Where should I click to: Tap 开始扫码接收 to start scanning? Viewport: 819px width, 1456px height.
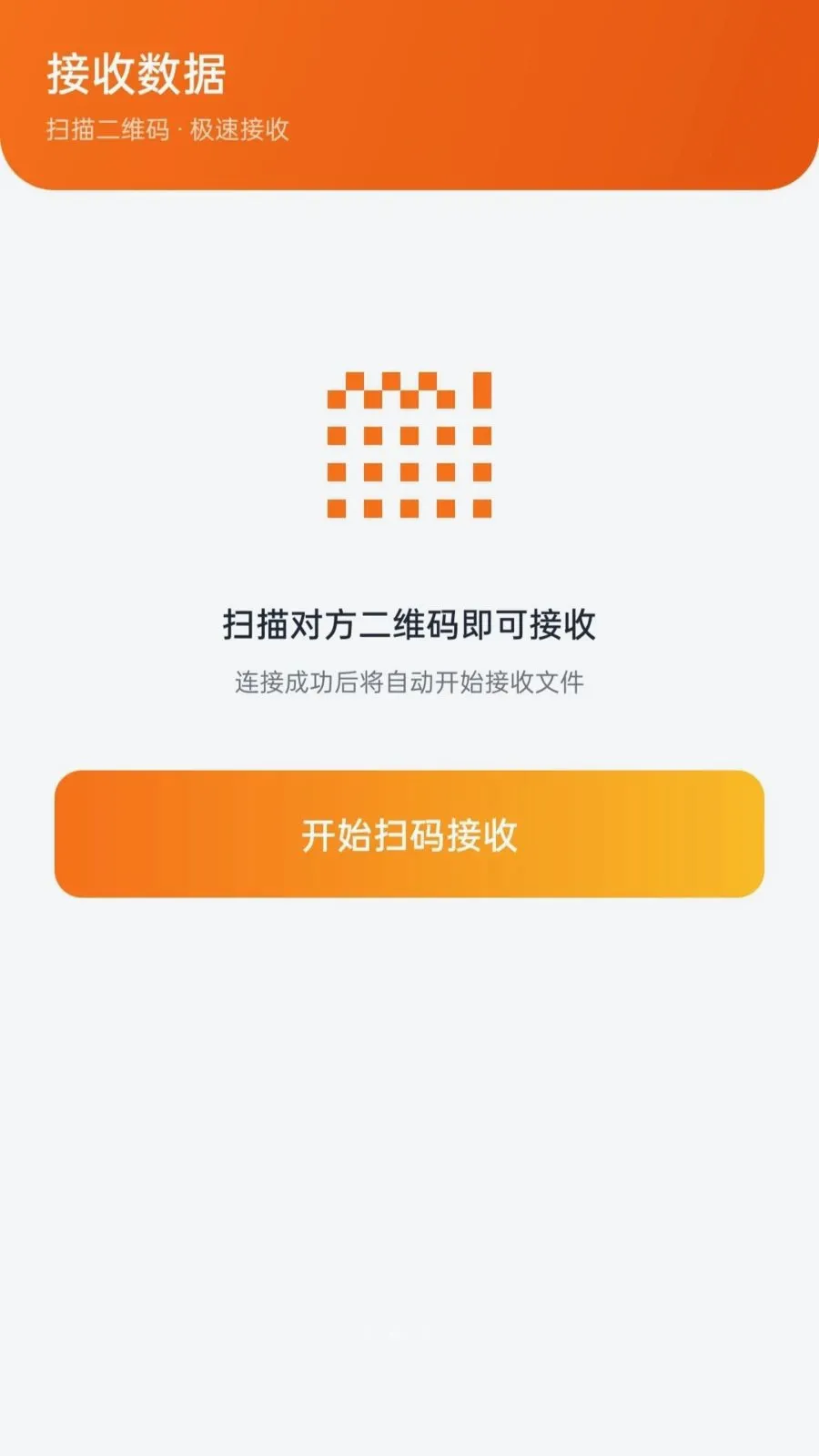(409, 834)
